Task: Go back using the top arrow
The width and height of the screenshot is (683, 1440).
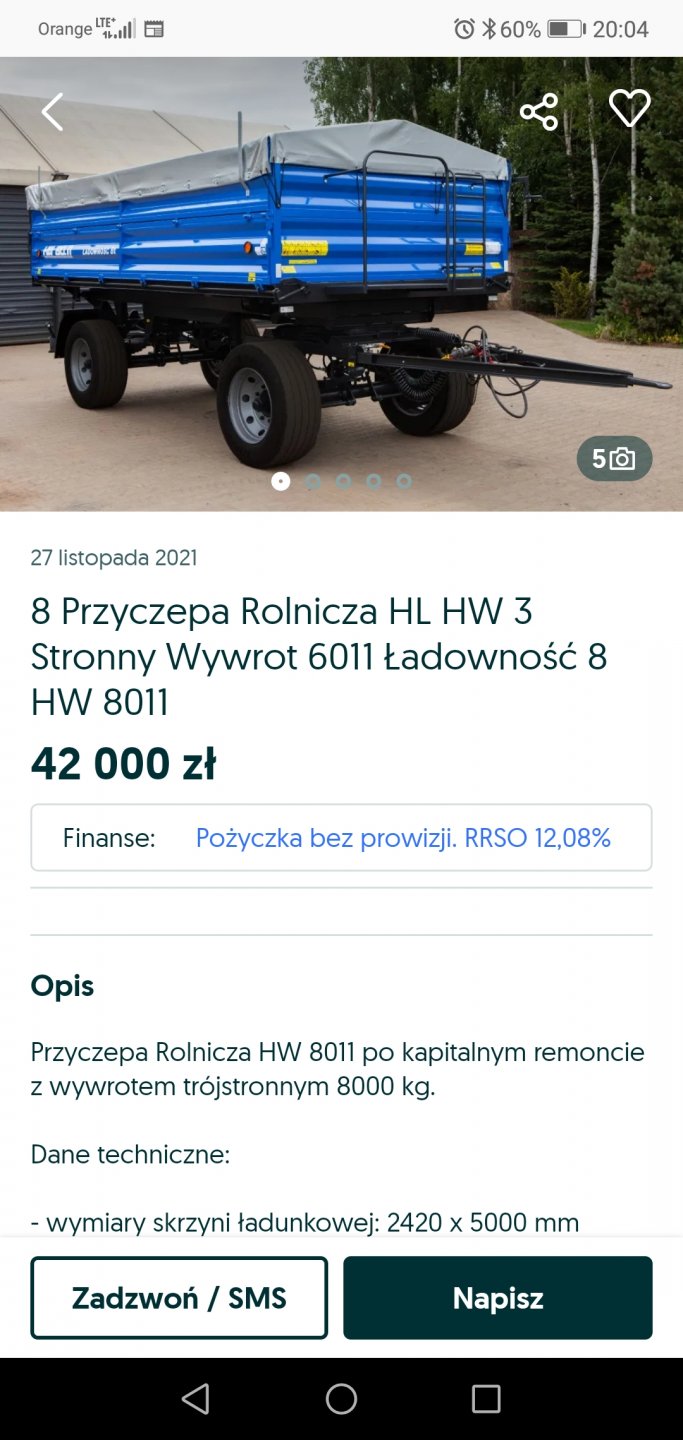Action: coord(52,112)
